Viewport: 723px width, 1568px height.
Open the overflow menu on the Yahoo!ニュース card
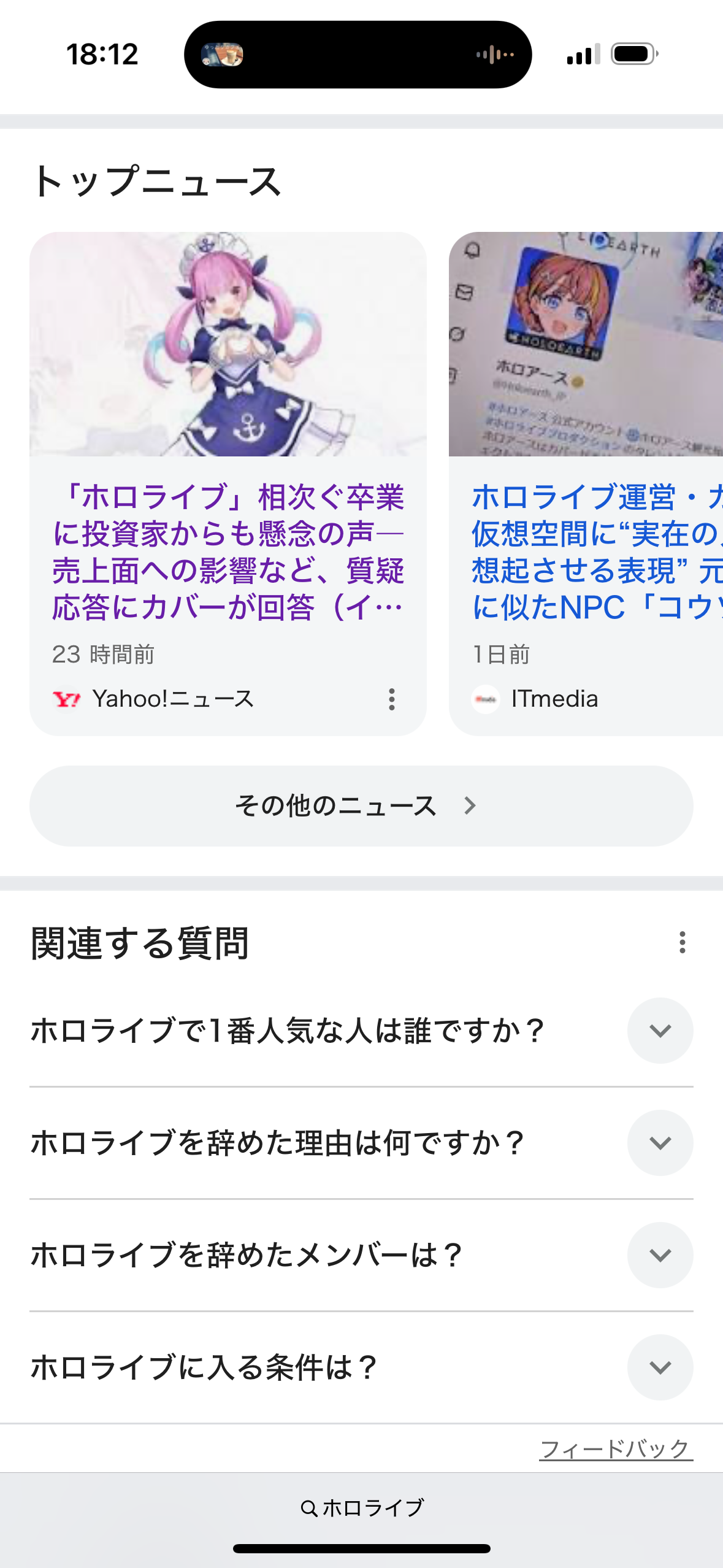(392, 699)
